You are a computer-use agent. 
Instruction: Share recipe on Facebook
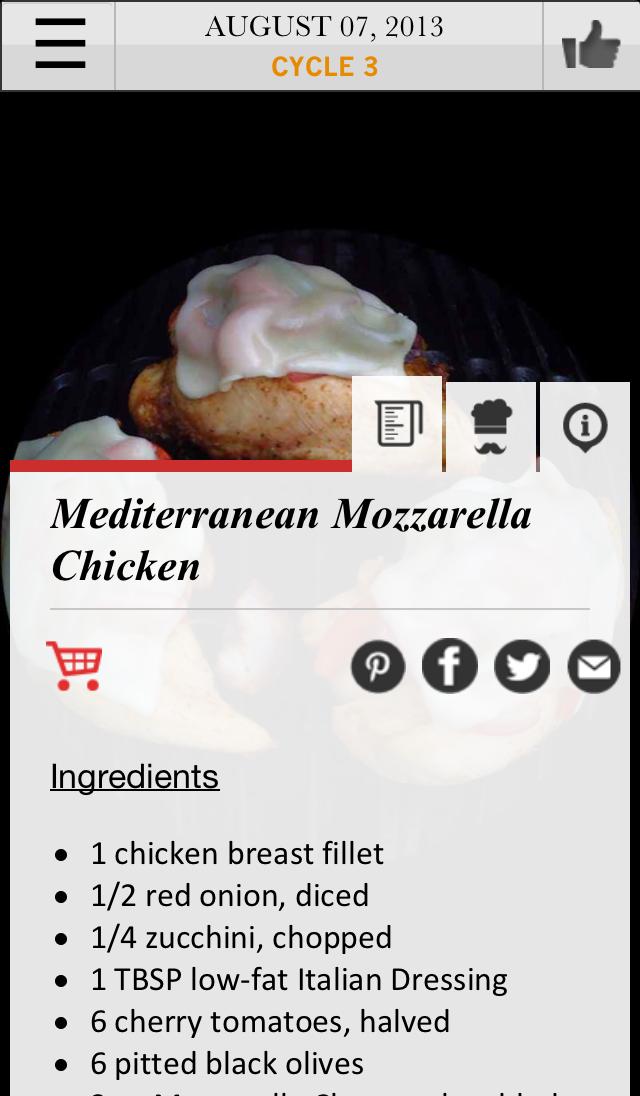point(450,667)
